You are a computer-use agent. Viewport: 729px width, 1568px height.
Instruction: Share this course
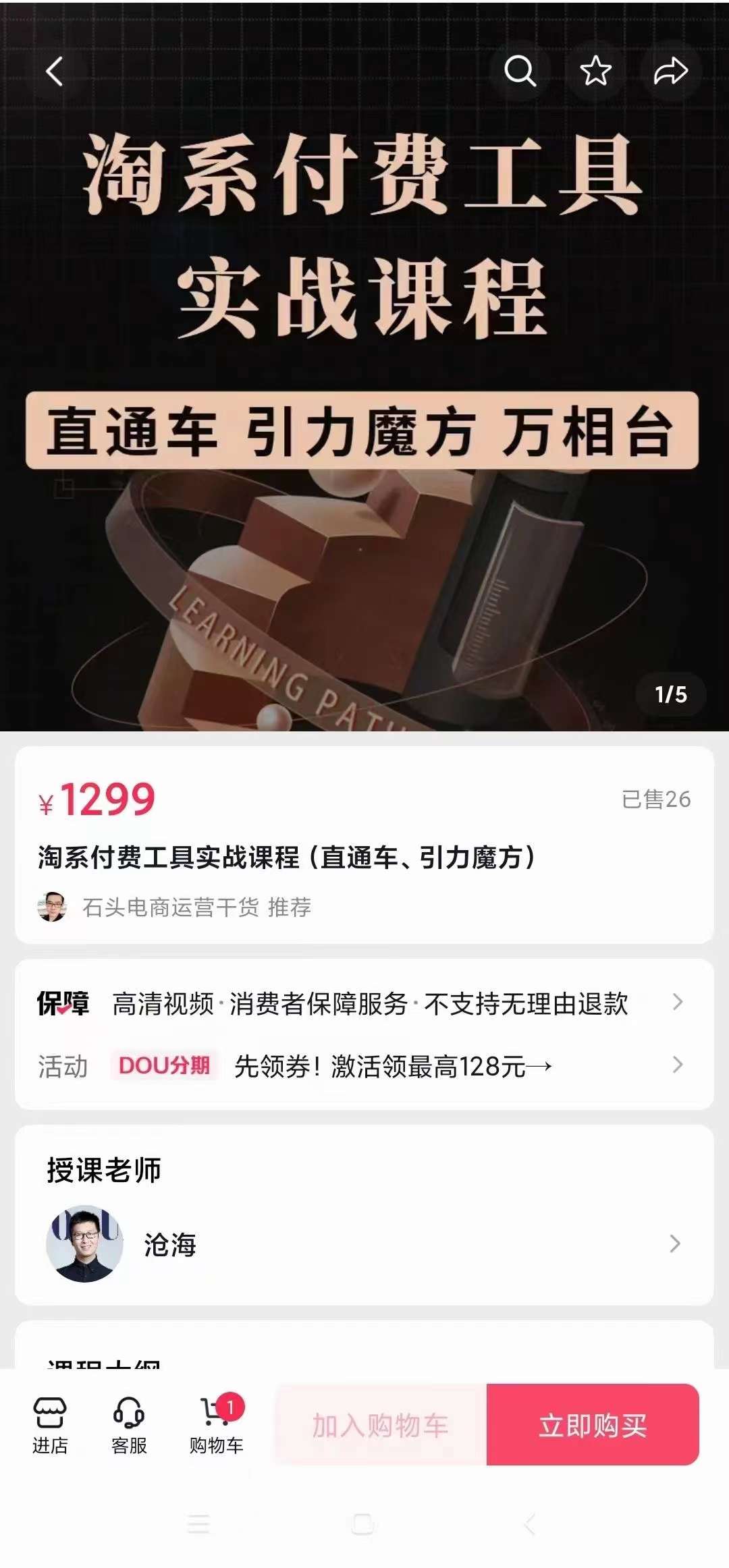pos(670,71)
